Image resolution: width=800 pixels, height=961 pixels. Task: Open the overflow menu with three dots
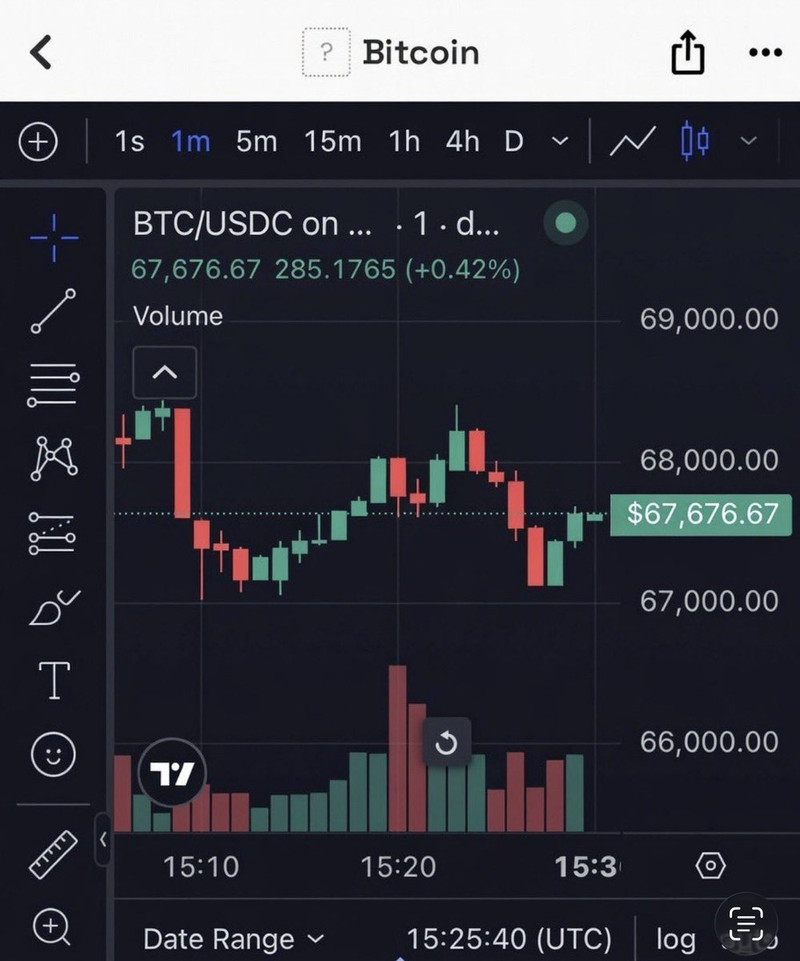765,52
